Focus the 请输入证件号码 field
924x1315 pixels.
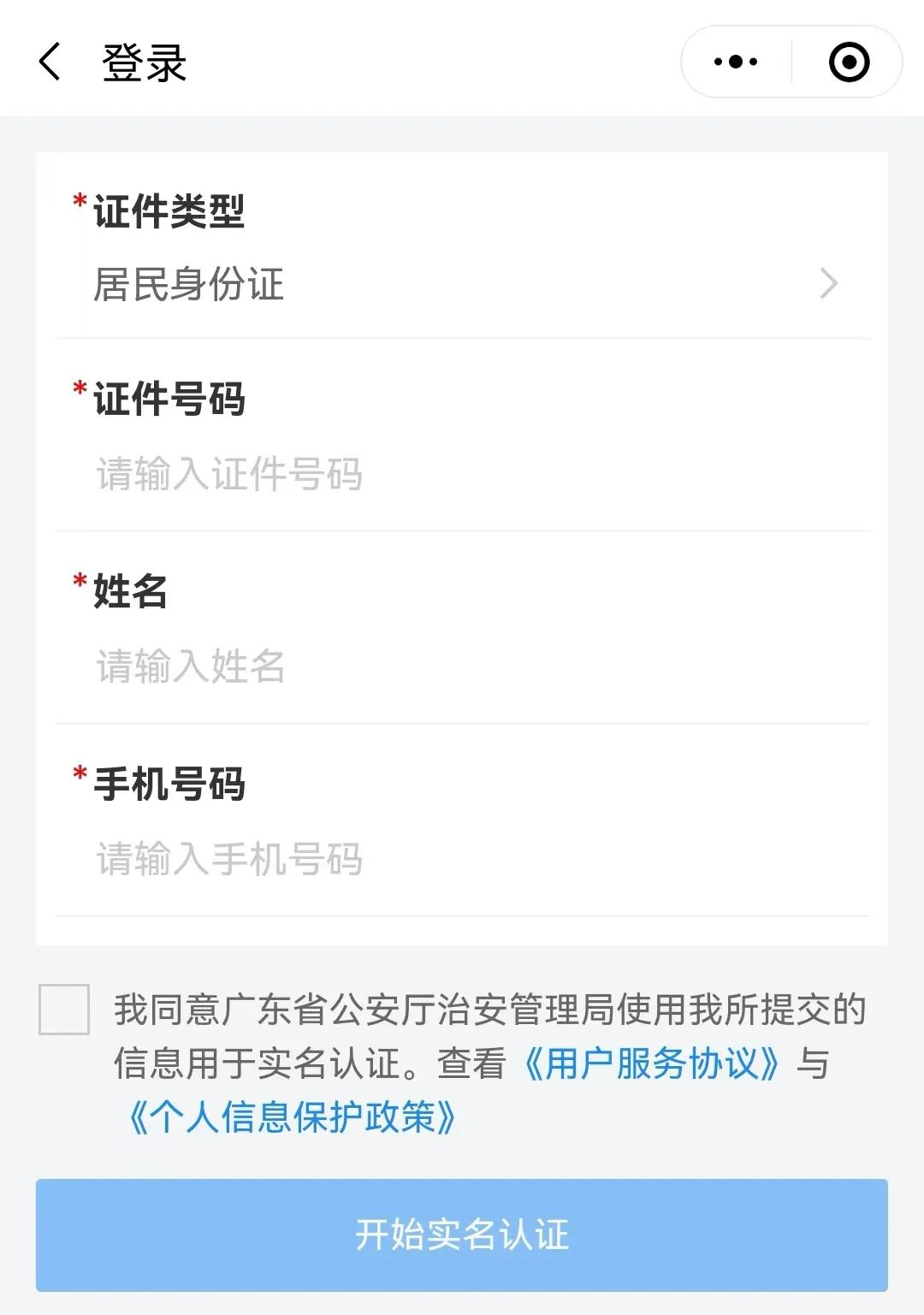[x=462, y=474]
